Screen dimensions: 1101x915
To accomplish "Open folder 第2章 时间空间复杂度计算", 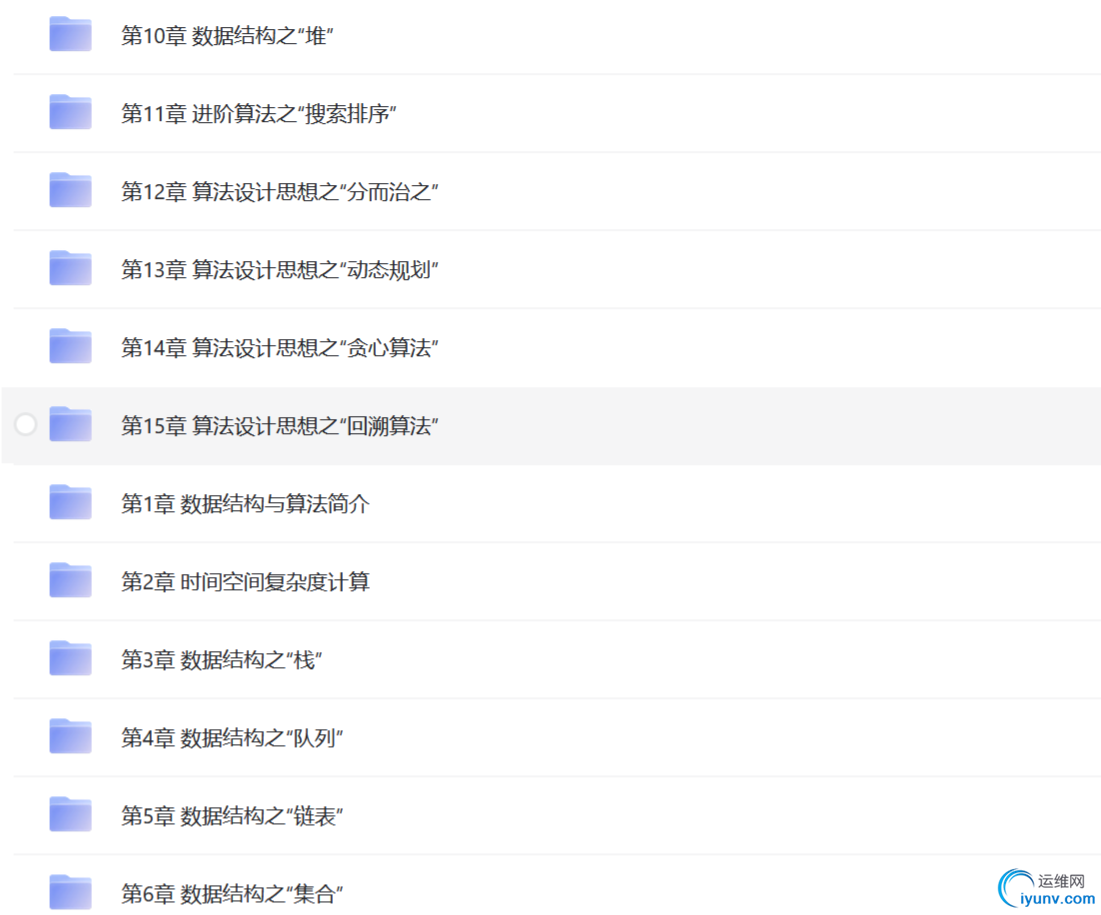I will click(245, 582).
